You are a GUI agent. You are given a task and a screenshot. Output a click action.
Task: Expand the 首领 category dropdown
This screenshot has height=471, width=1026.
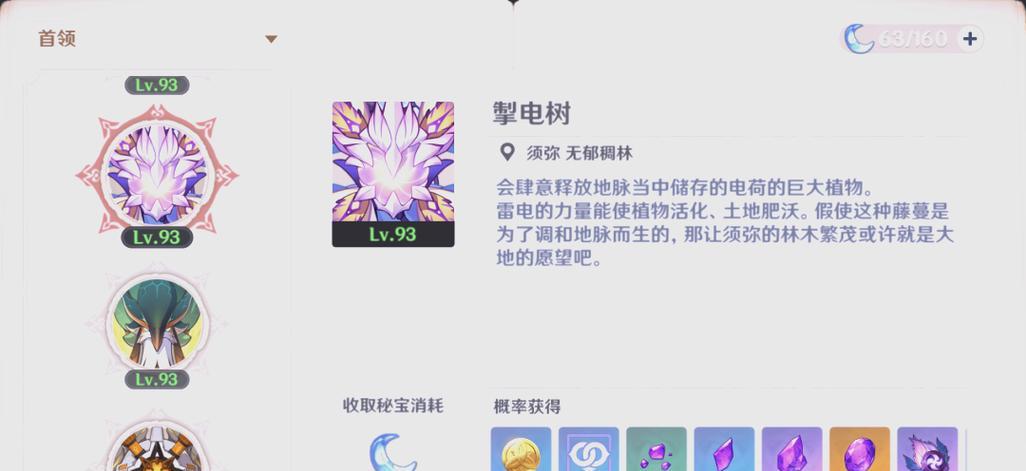[270, 39]
